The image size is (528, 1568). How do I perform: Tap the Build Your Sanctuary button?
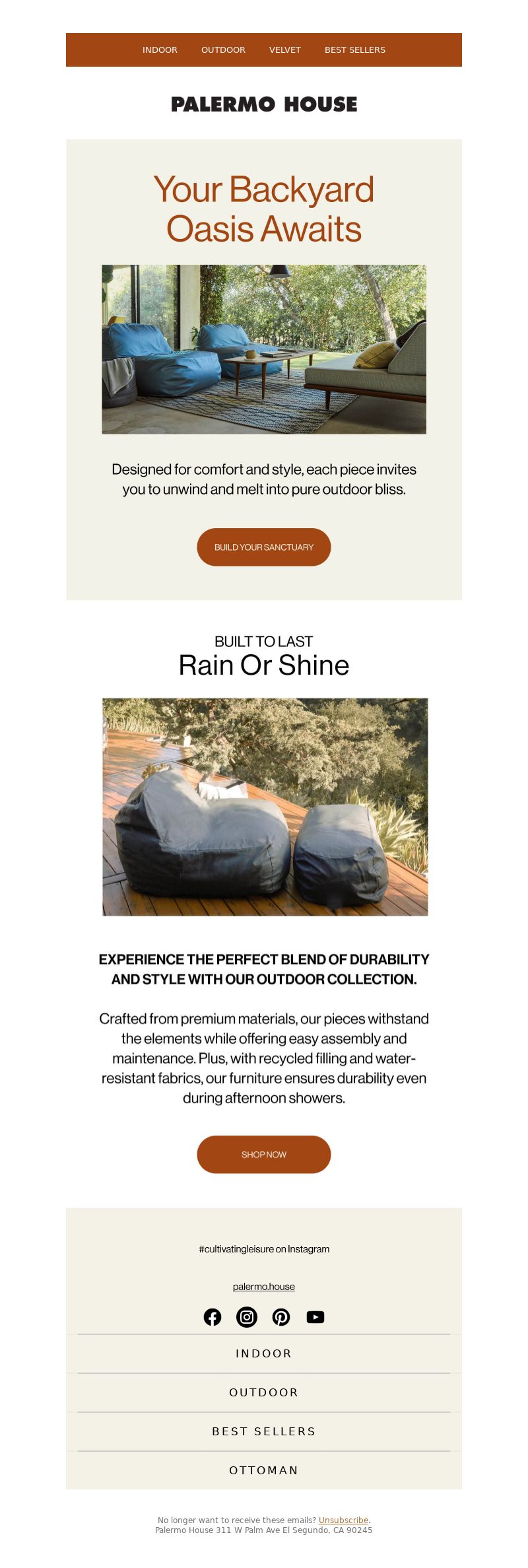click(264, 547)
